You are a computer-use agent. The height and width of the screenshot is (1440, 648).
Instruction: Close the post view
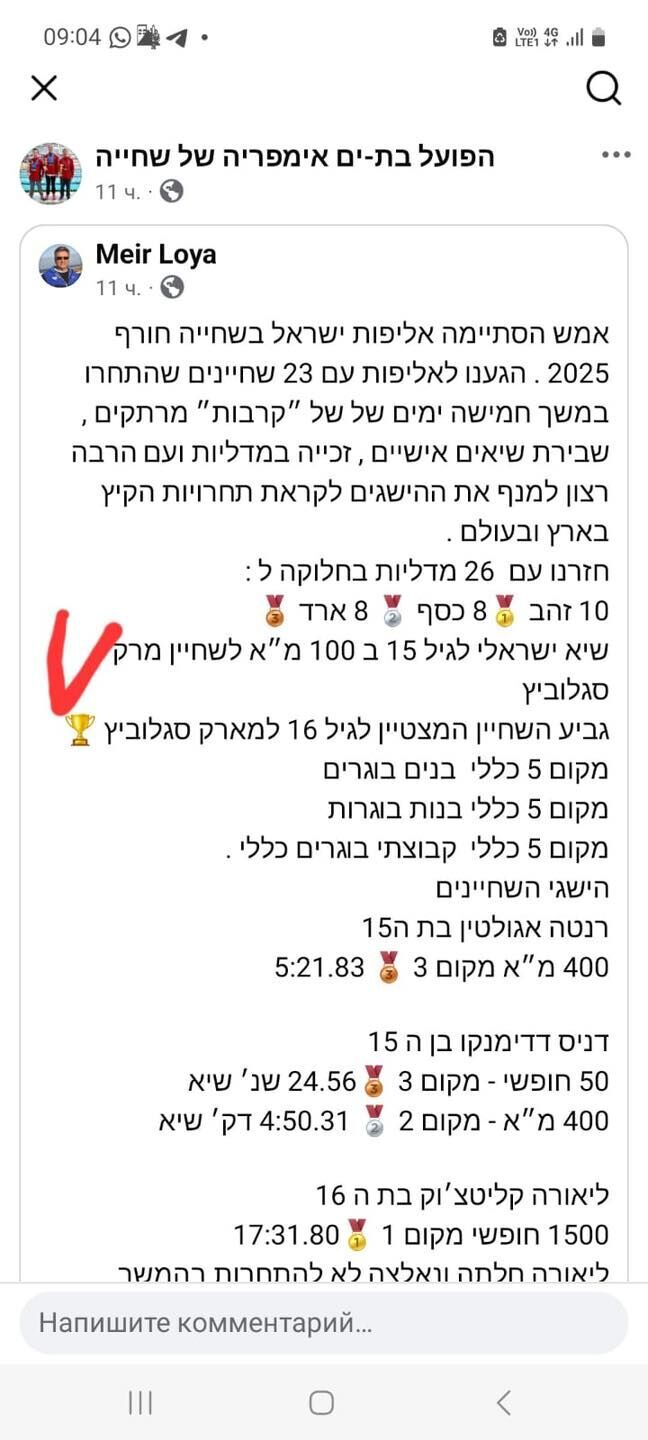[44, 89]
